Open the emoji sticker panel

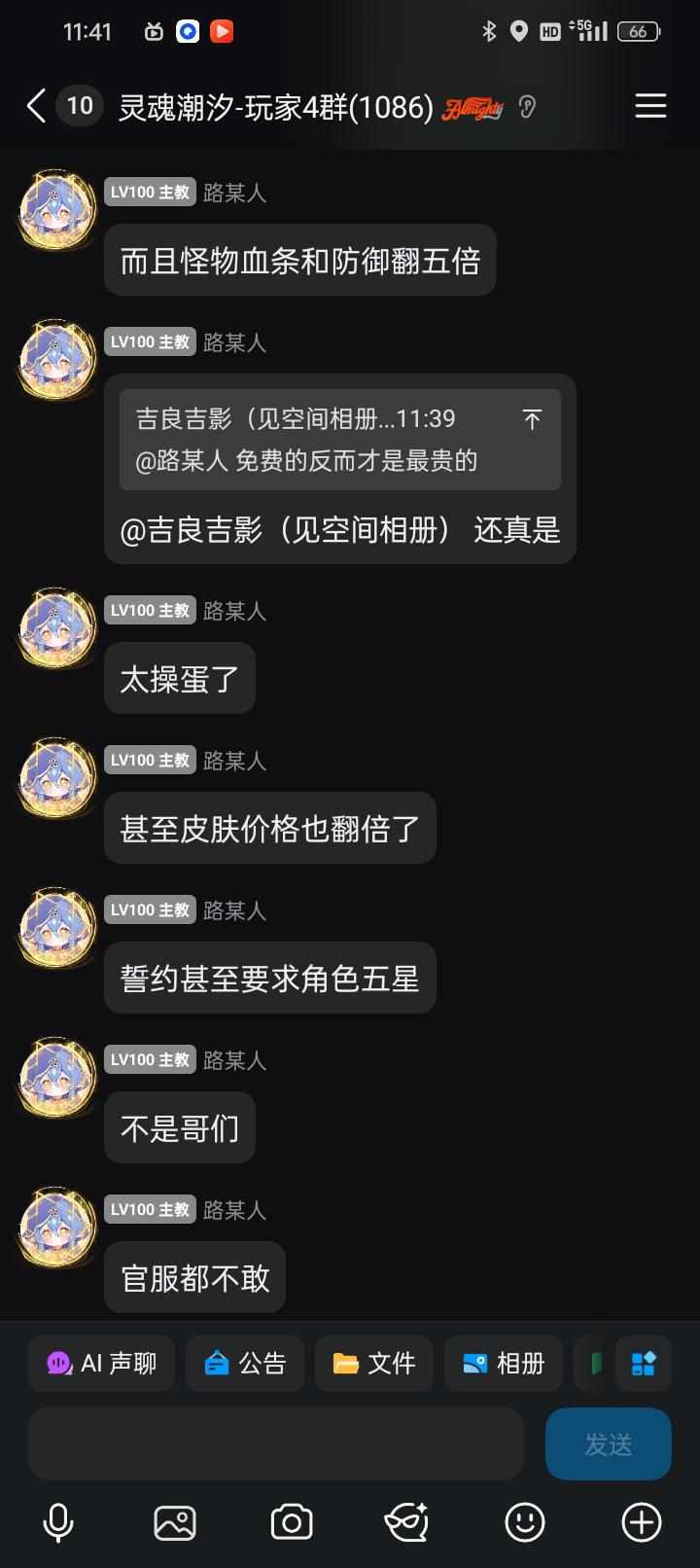coord(525,1522)
